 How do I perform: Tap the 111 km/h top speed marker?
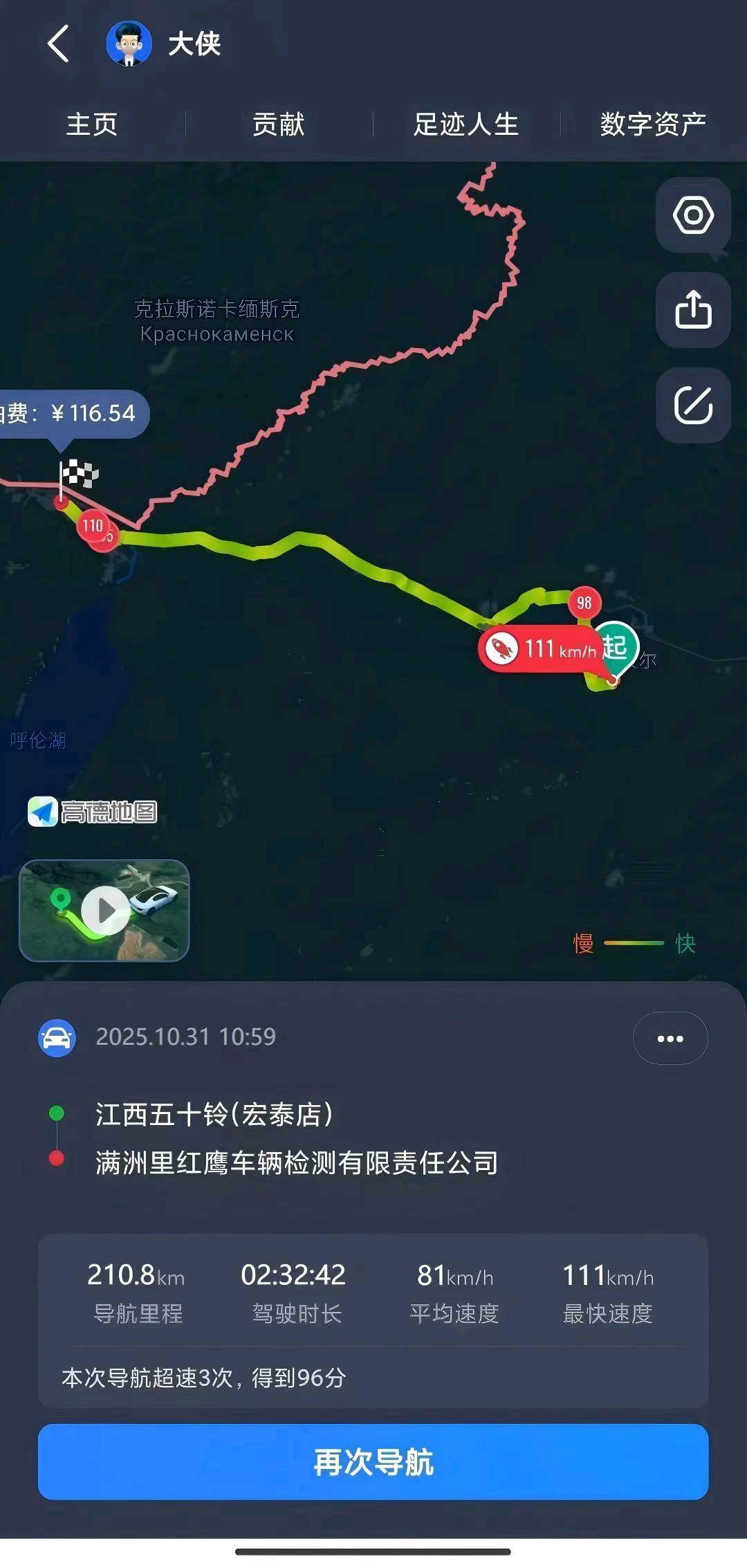(539, 649)
